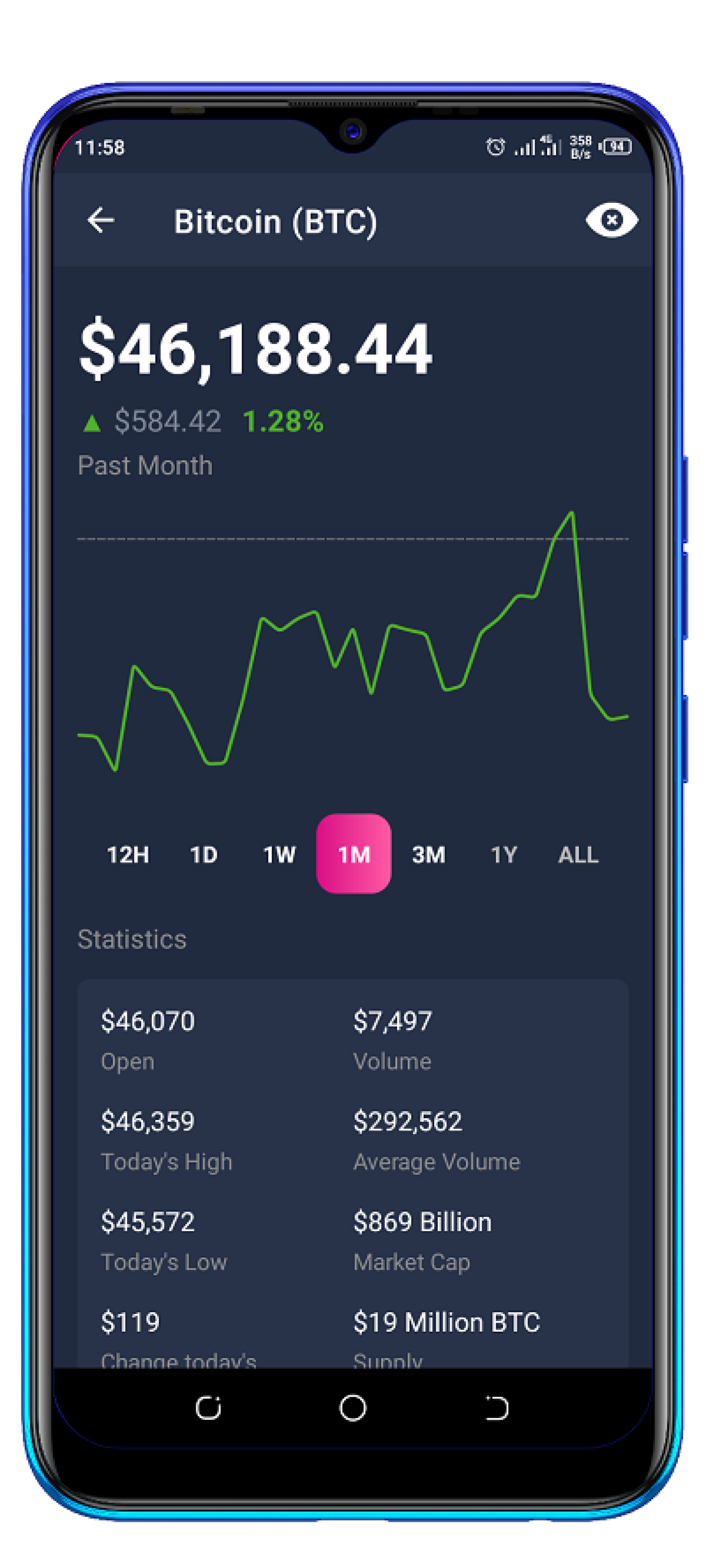Show the 1W price chart
This screenshot has width=706, height=1568.
click(x=279, y=855)
